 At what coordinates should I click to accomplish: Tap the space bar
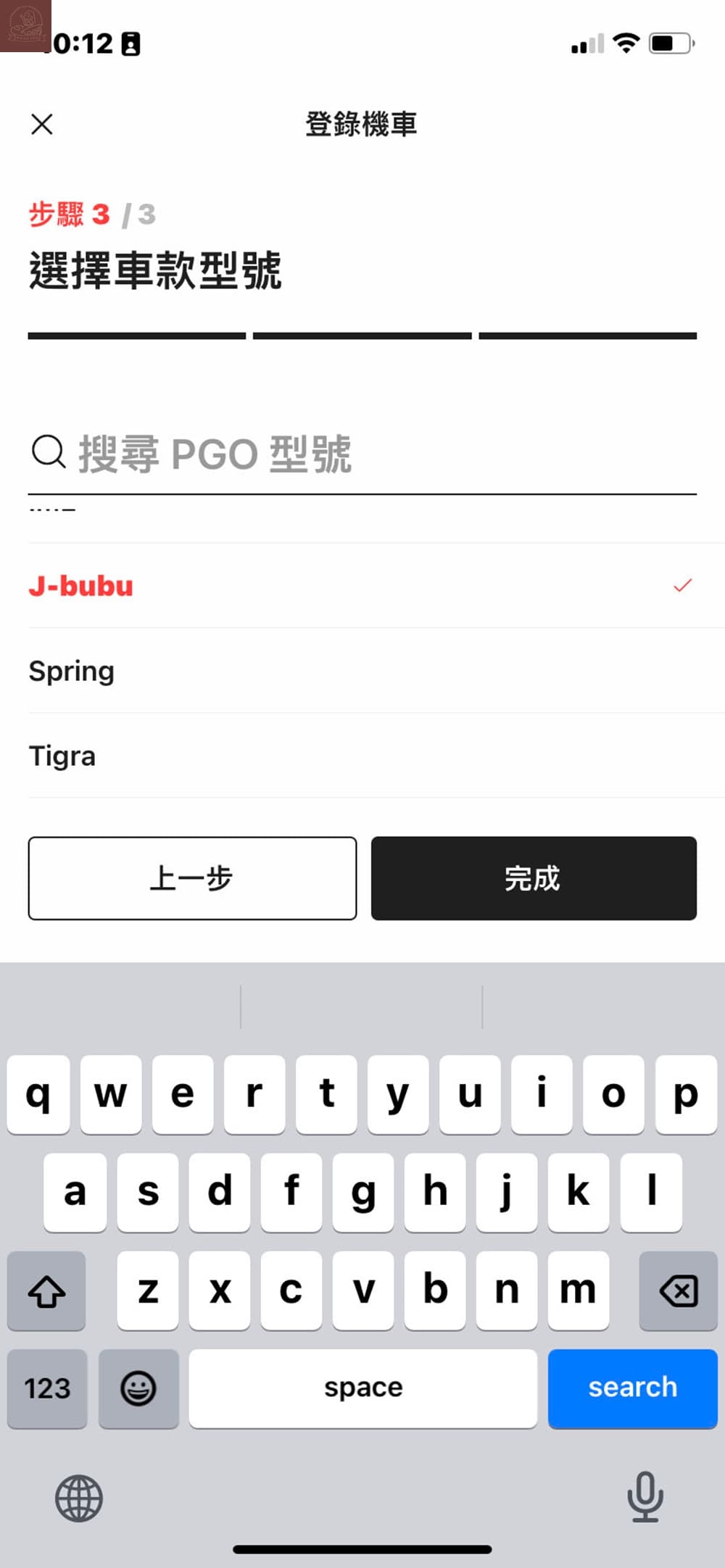point(362,1387)
